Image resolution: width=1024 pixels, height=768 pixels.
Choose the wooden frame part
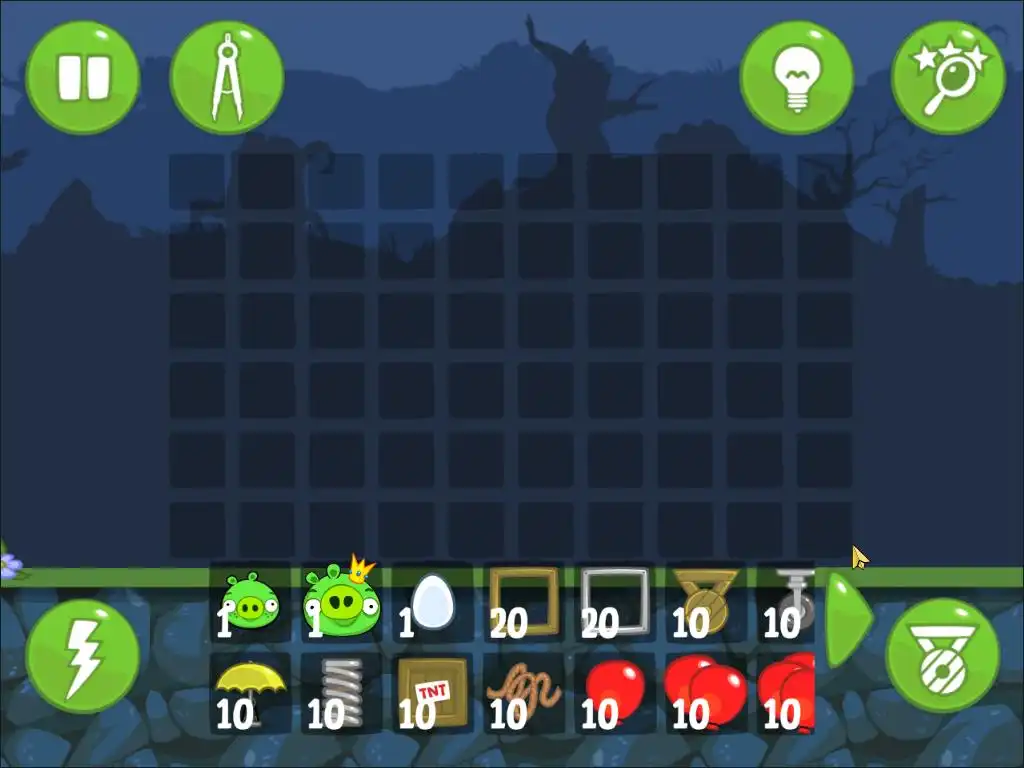point(524,602)
